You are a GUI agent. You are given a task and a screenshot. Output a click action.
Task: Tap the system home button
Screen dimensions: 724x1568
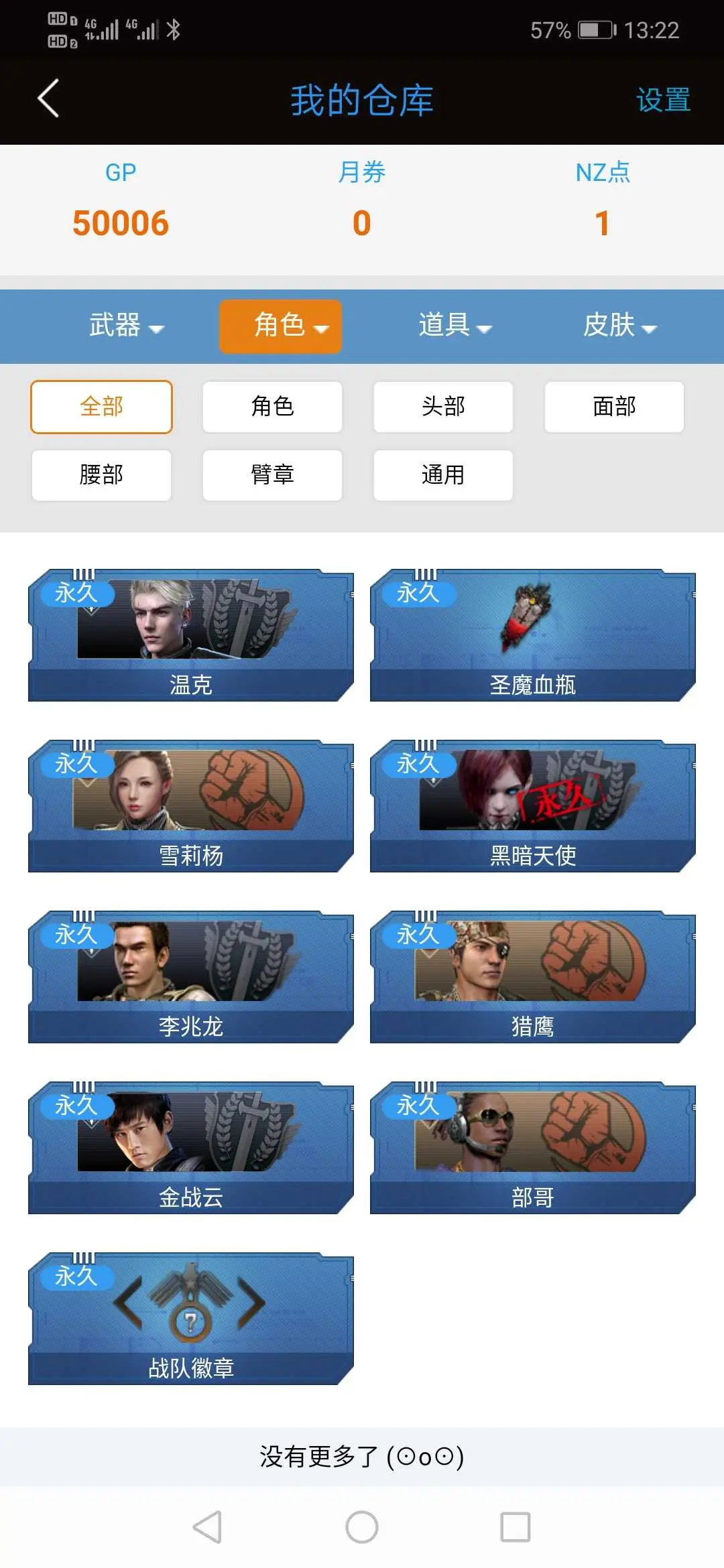tap(362, 1527)
